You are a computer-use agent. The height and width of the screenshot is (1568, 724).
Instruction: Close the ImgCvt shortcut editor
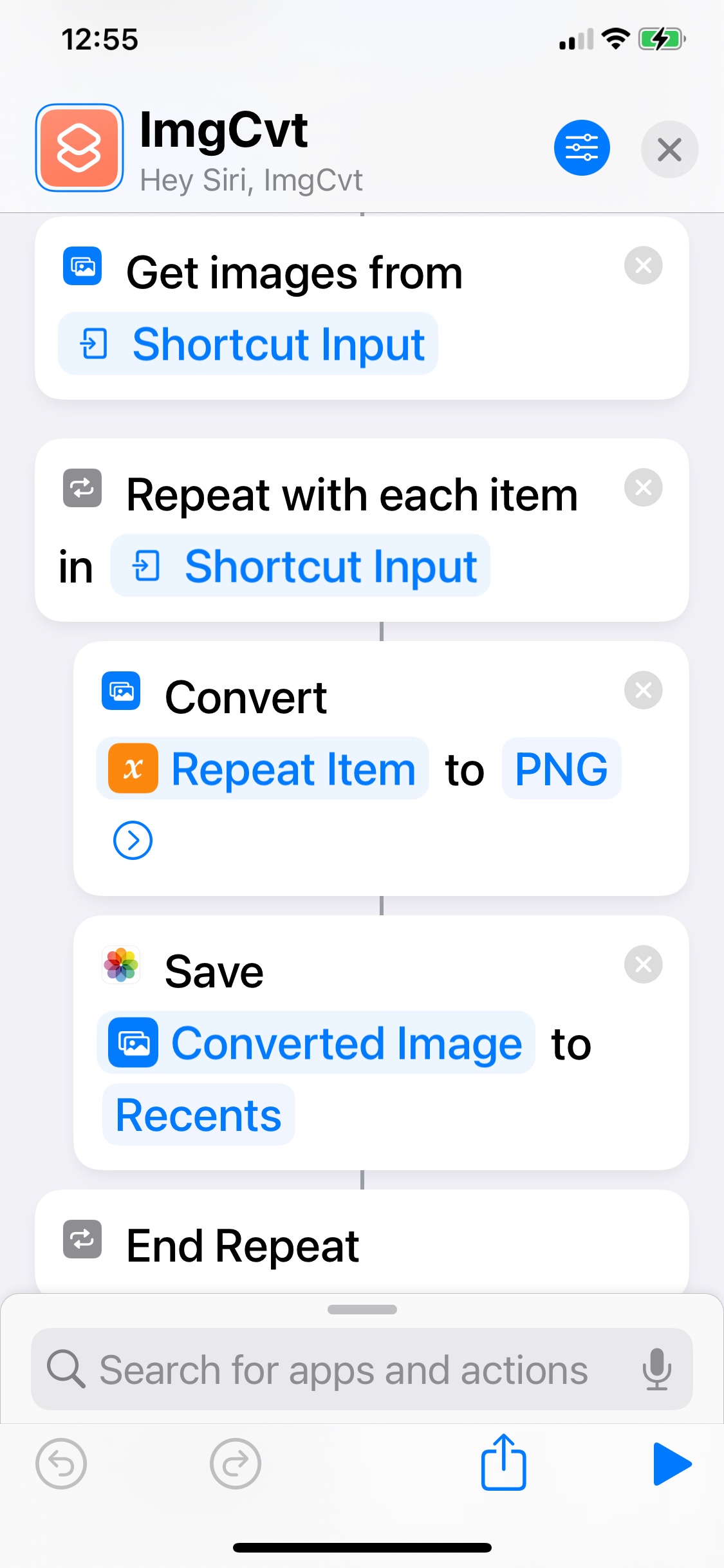tap(669, 149)
